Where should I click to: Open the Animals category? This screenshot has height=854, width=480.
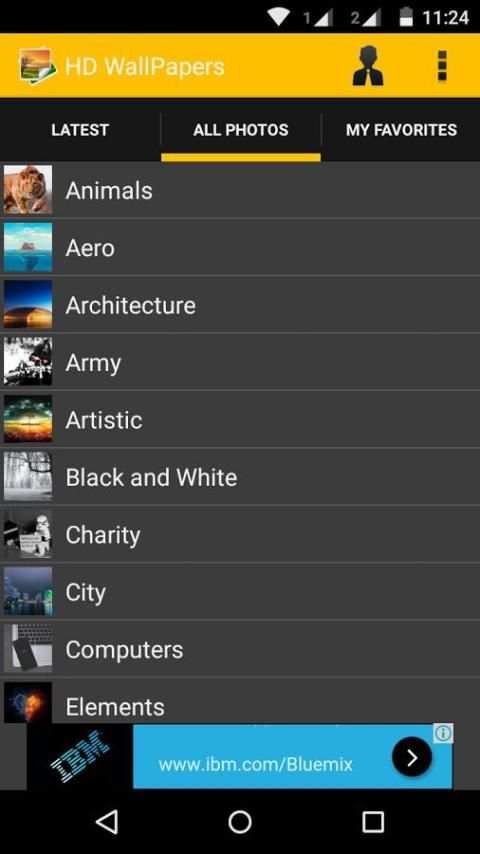tap(240, 190)
